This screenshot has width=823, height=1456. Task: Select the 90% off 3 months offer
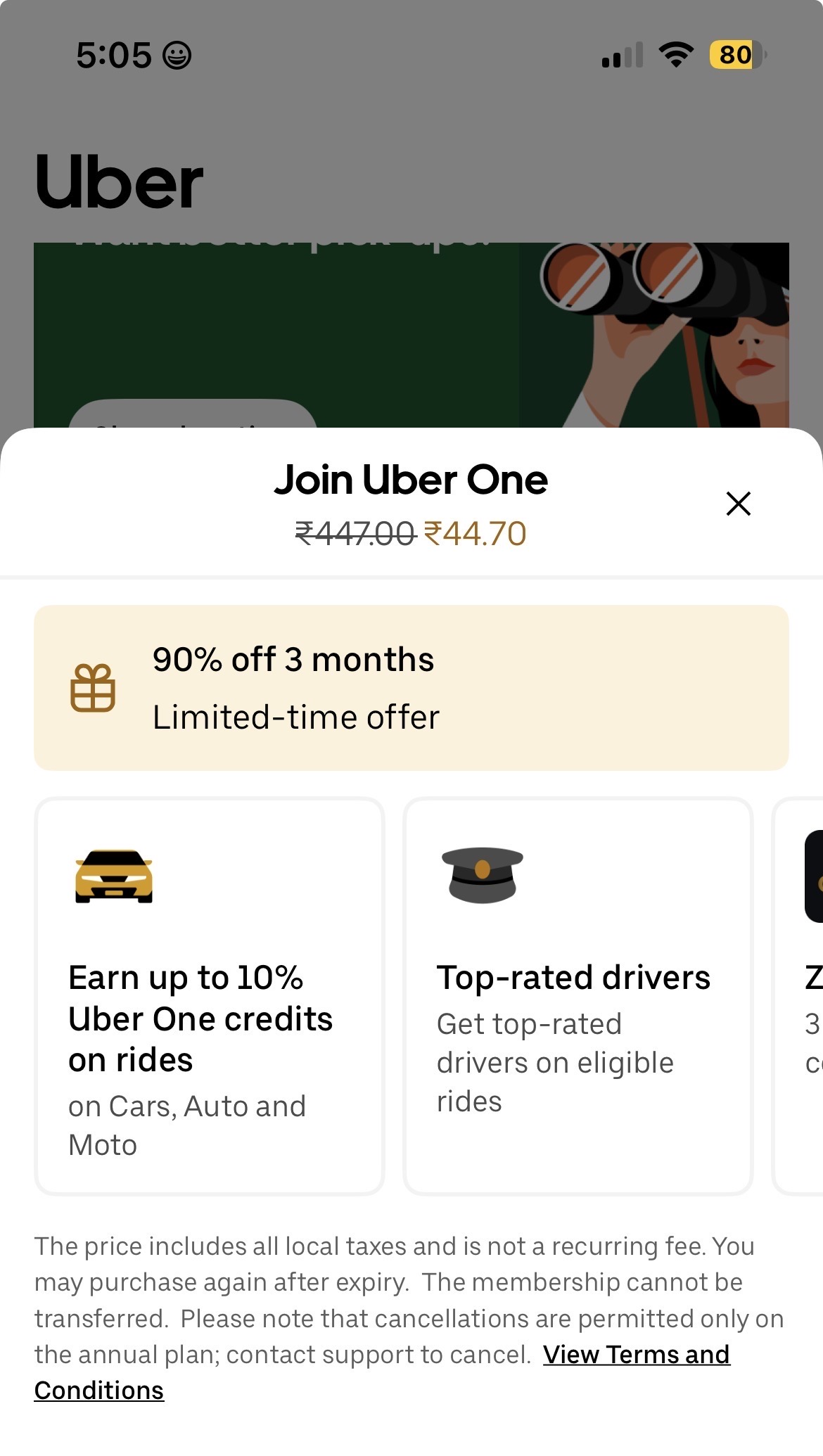pos(411,687)
